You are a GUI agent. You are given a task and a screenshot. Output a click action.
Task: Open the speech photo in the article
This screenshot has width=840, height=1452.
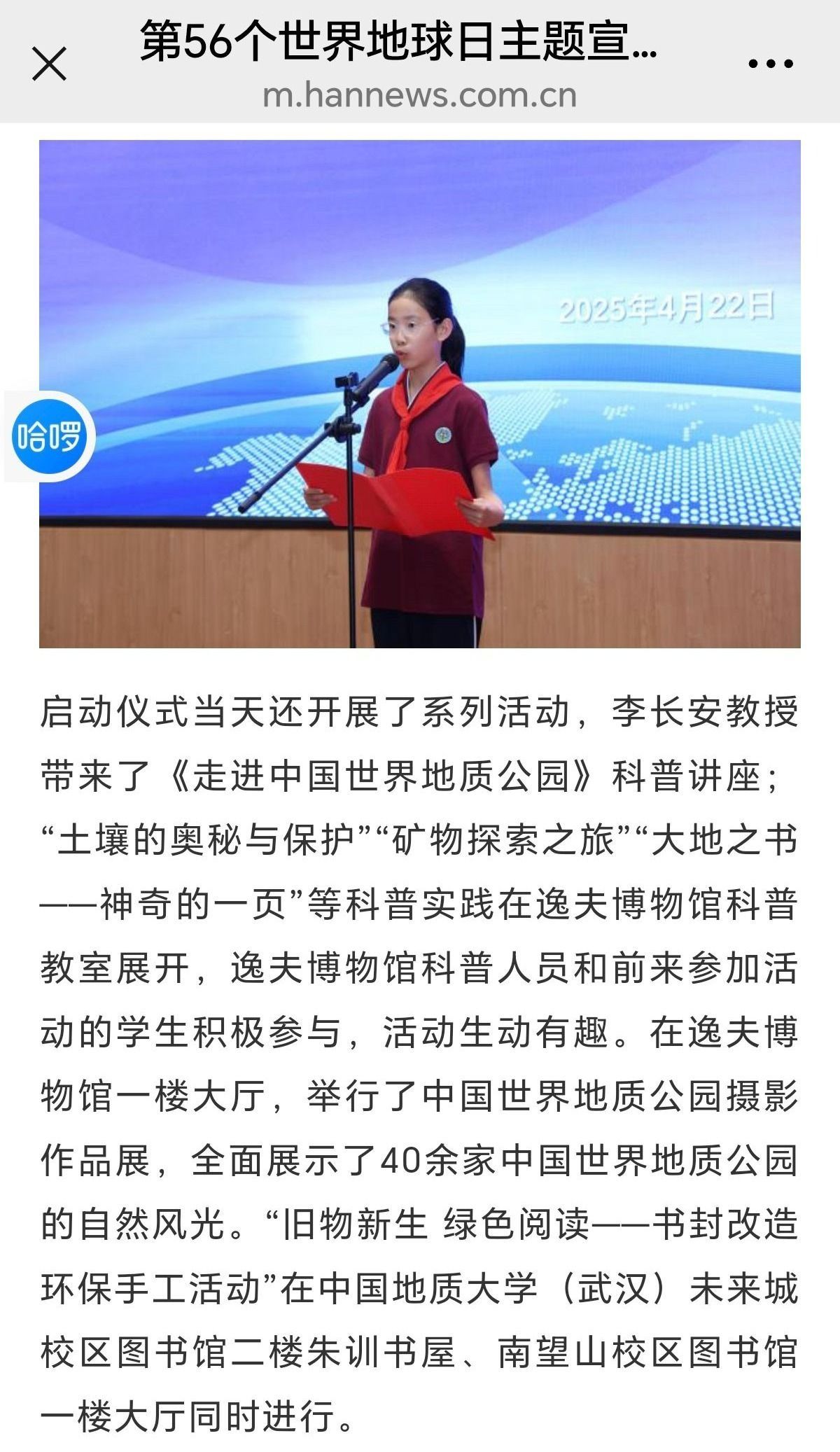point(420,393)
